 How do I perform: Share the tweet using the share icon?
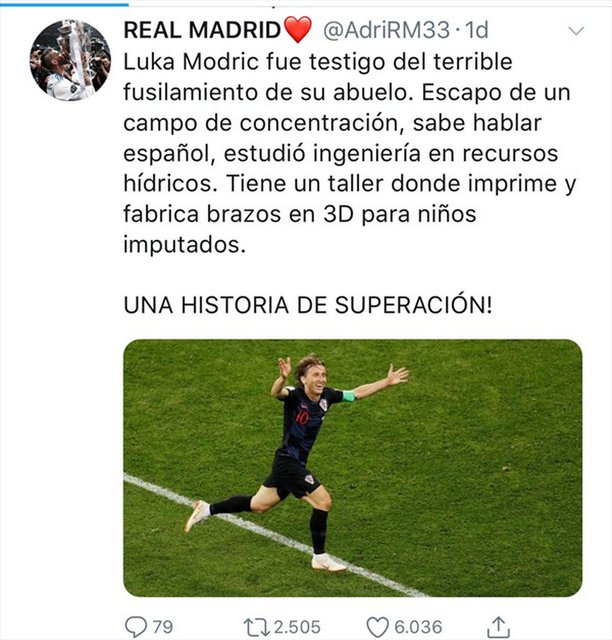tap(497, 626)
